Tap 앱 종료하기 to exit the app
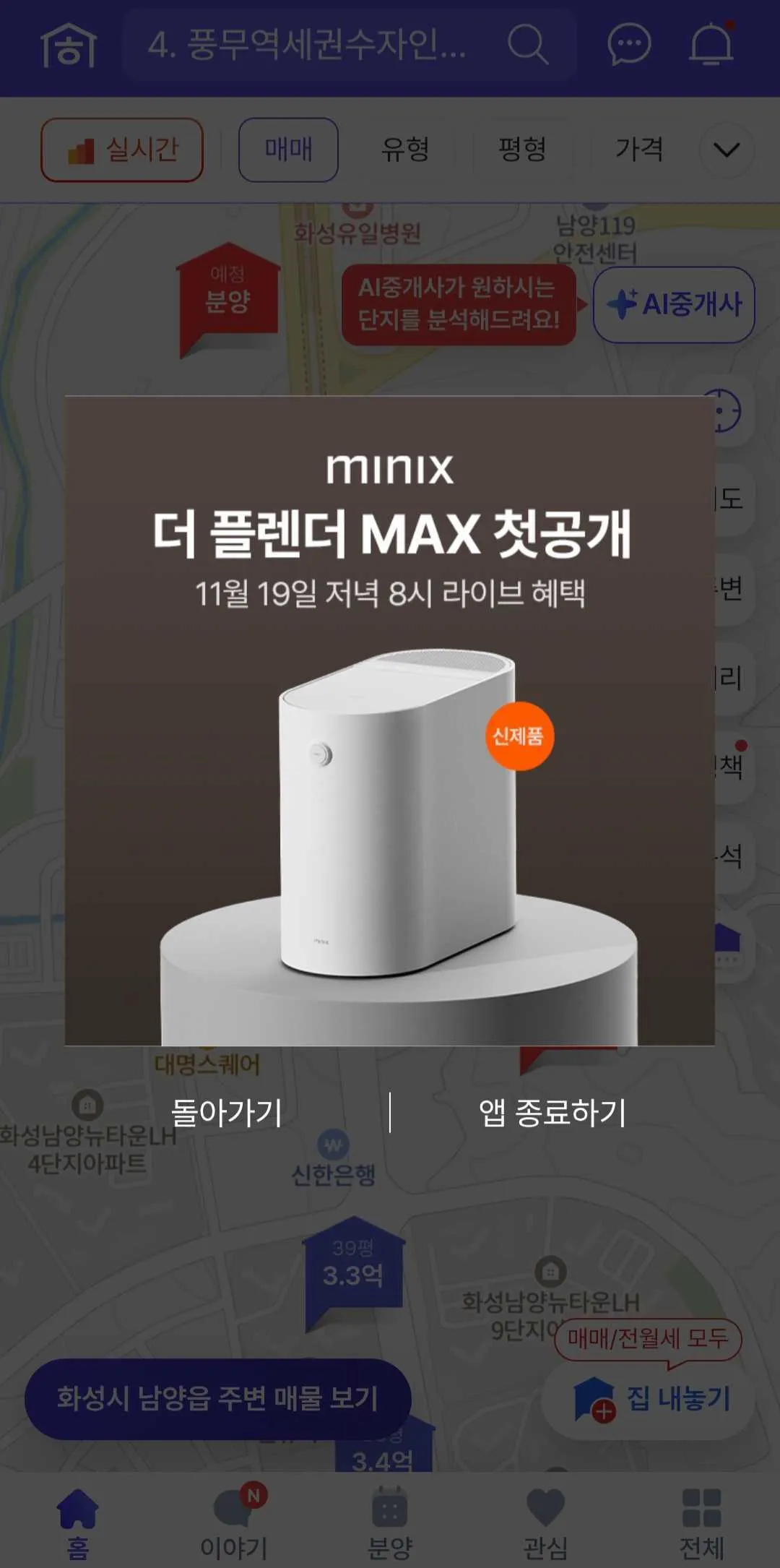This screenshot has width=780, height=1568. click(552, 1113)
